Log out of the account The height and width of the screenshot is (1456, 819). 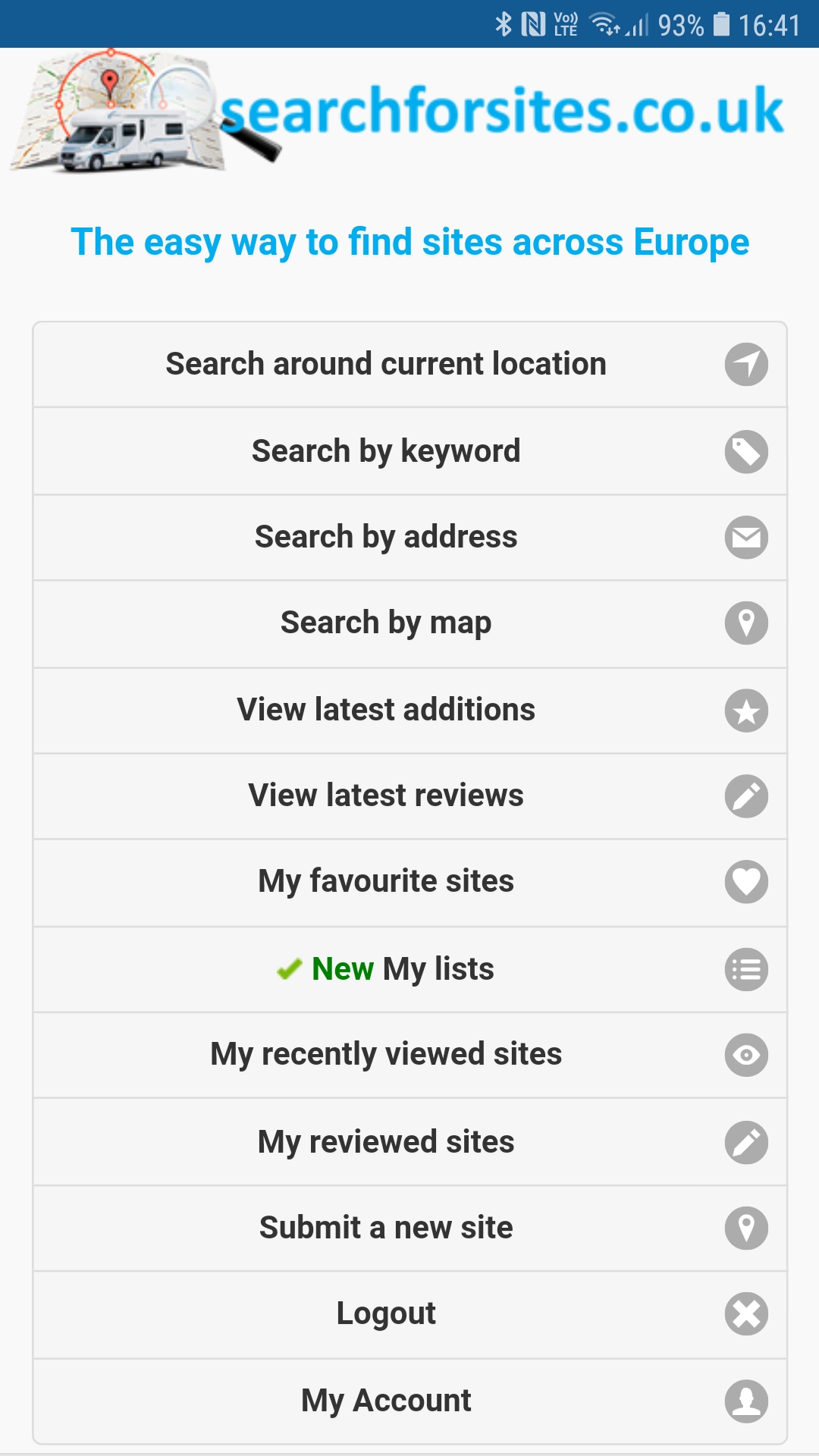(x=409, y=1315)
